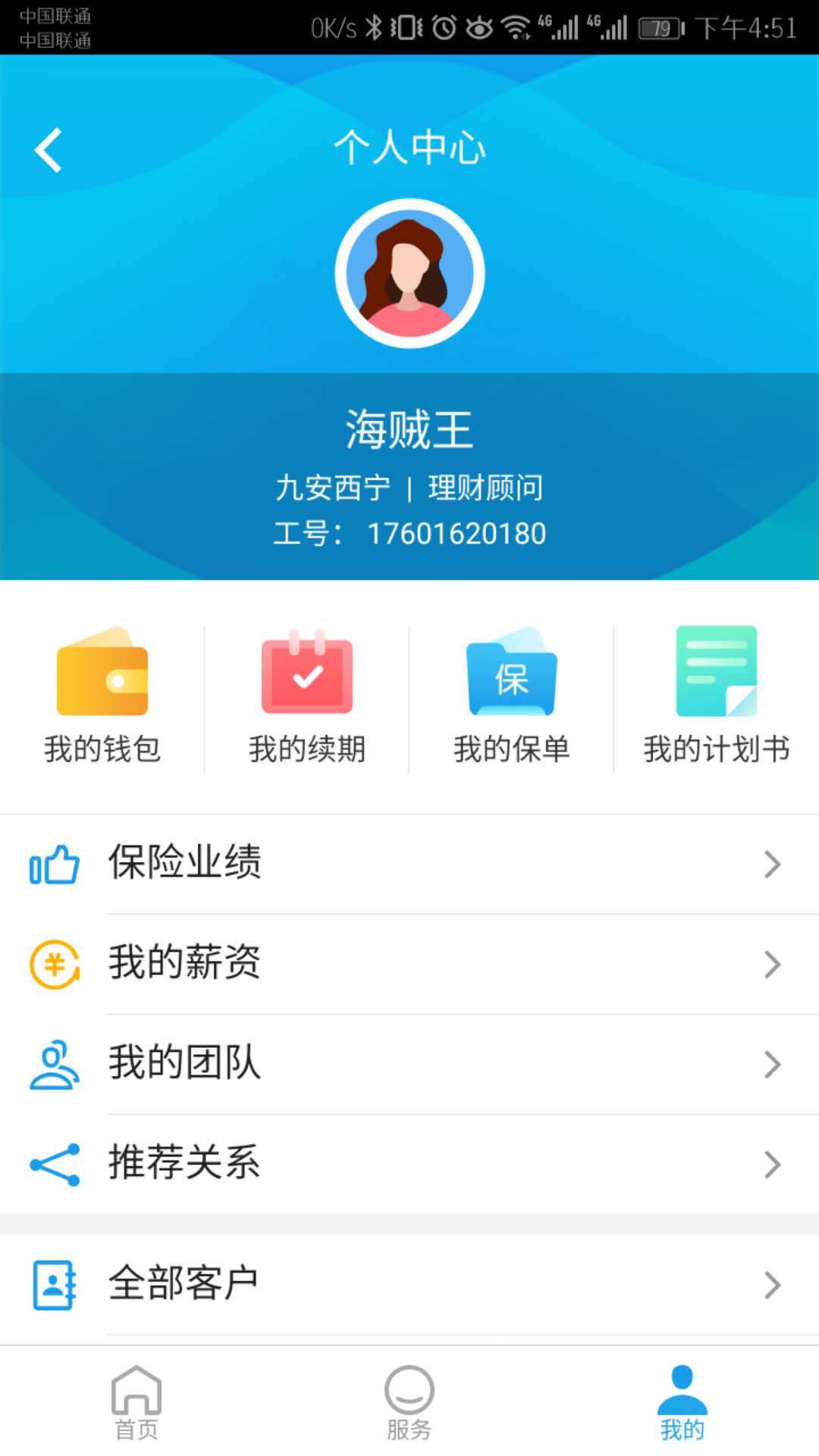Open the 保险业绩 row

pyautogui.click(x=409, y=864)
